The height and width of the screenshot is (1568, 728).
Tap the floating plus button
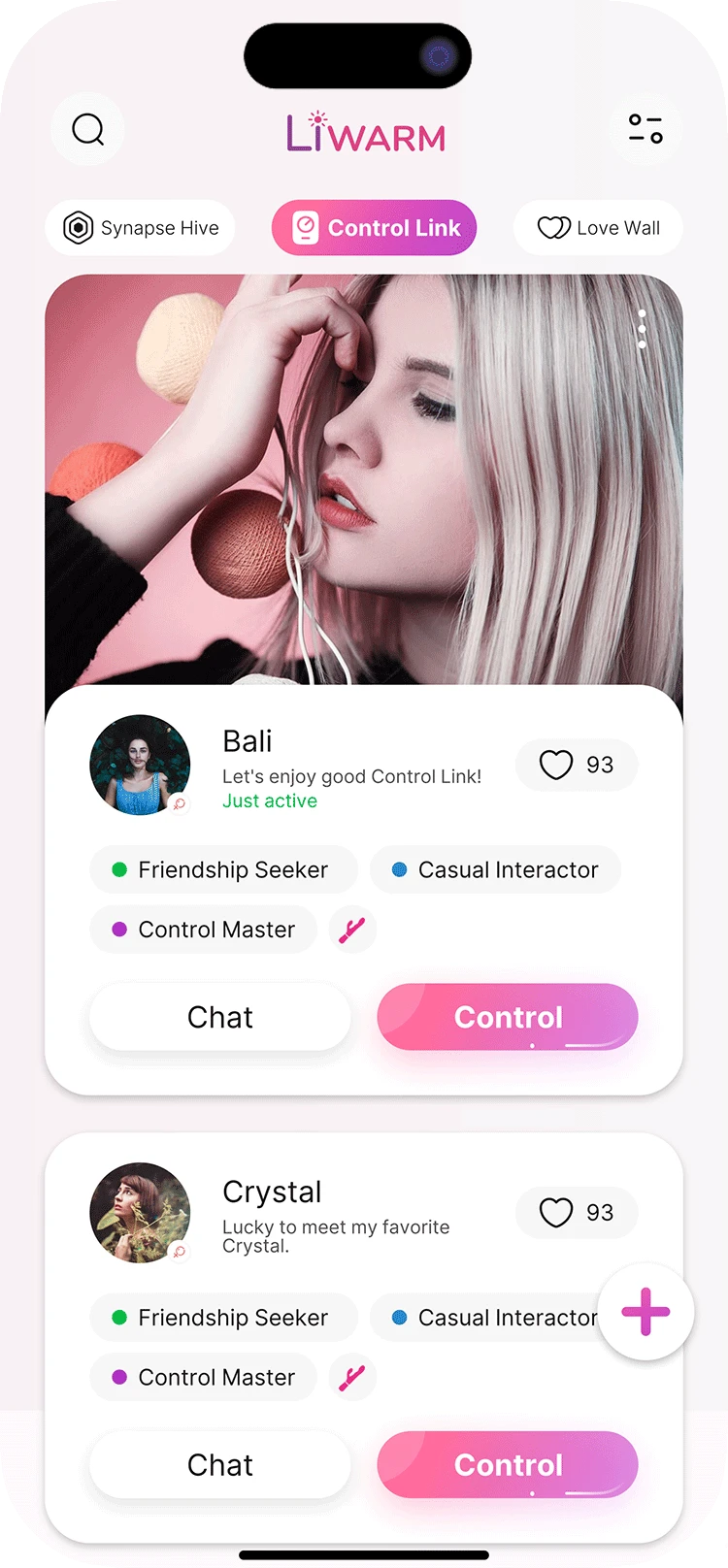tap(645, 1312)
